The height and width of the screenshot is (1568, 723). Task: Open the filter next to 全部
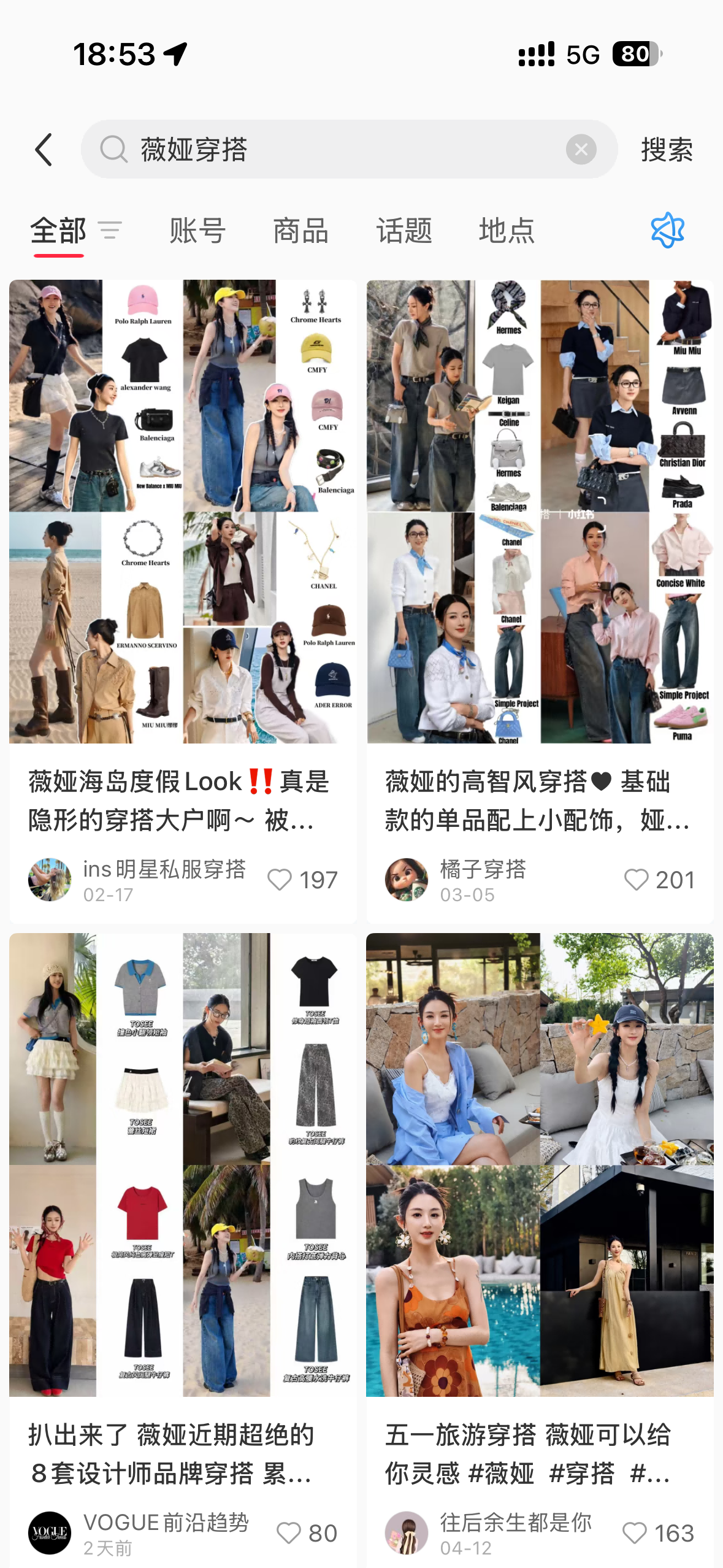pos(110,231)
